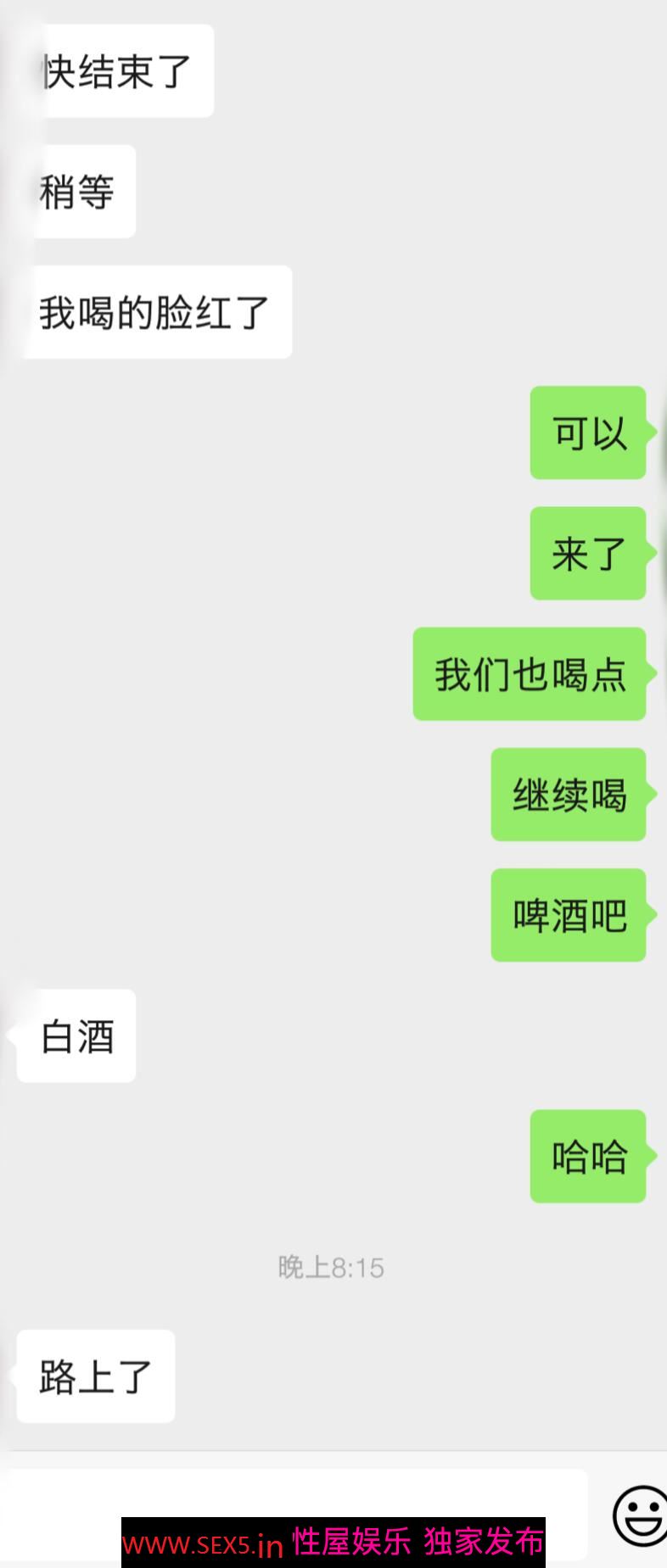667x1568 pixels.
Task: Open the emoji picker
Action: click(x=639, y=1515)
